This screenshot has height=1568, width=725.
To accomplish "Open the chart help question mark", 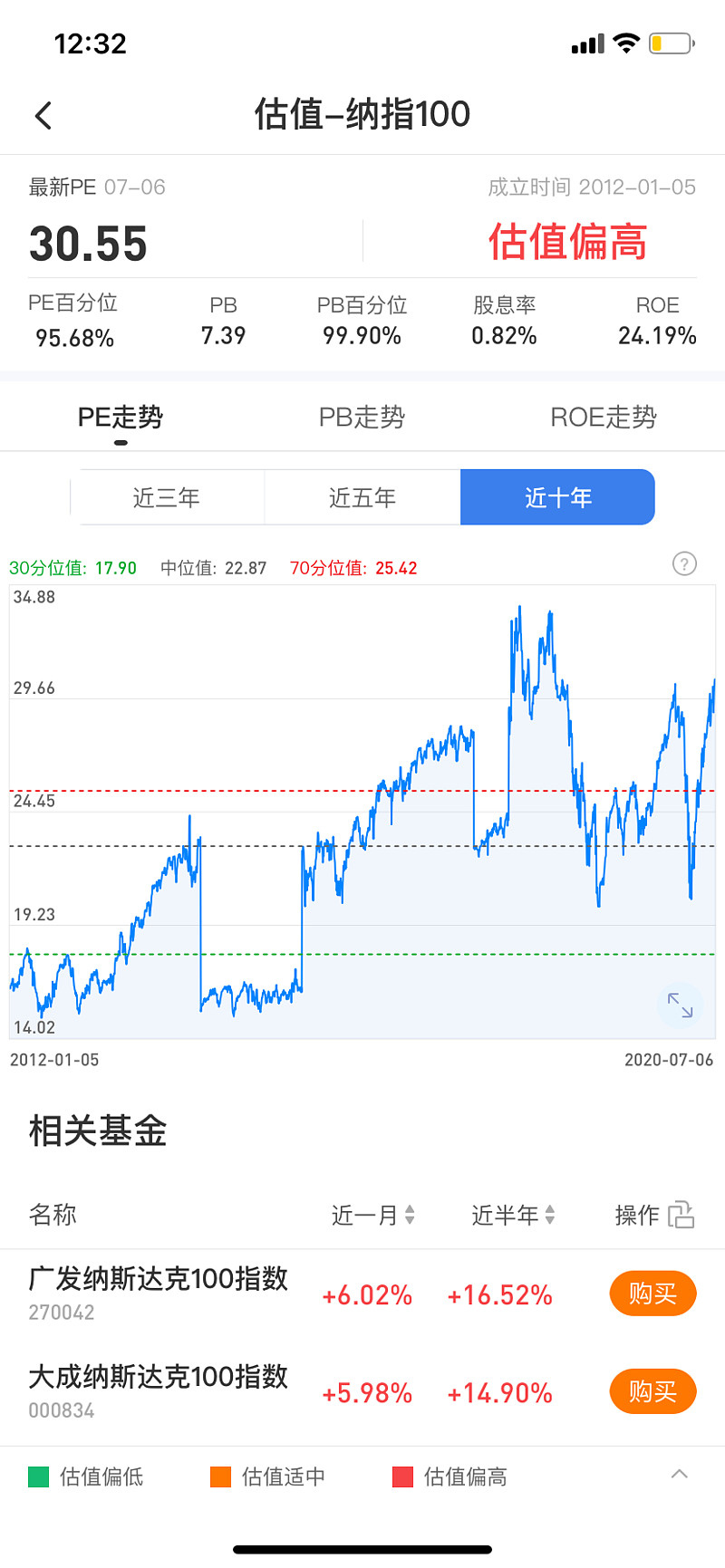I will pyautogui.click(x=684, y=564).
